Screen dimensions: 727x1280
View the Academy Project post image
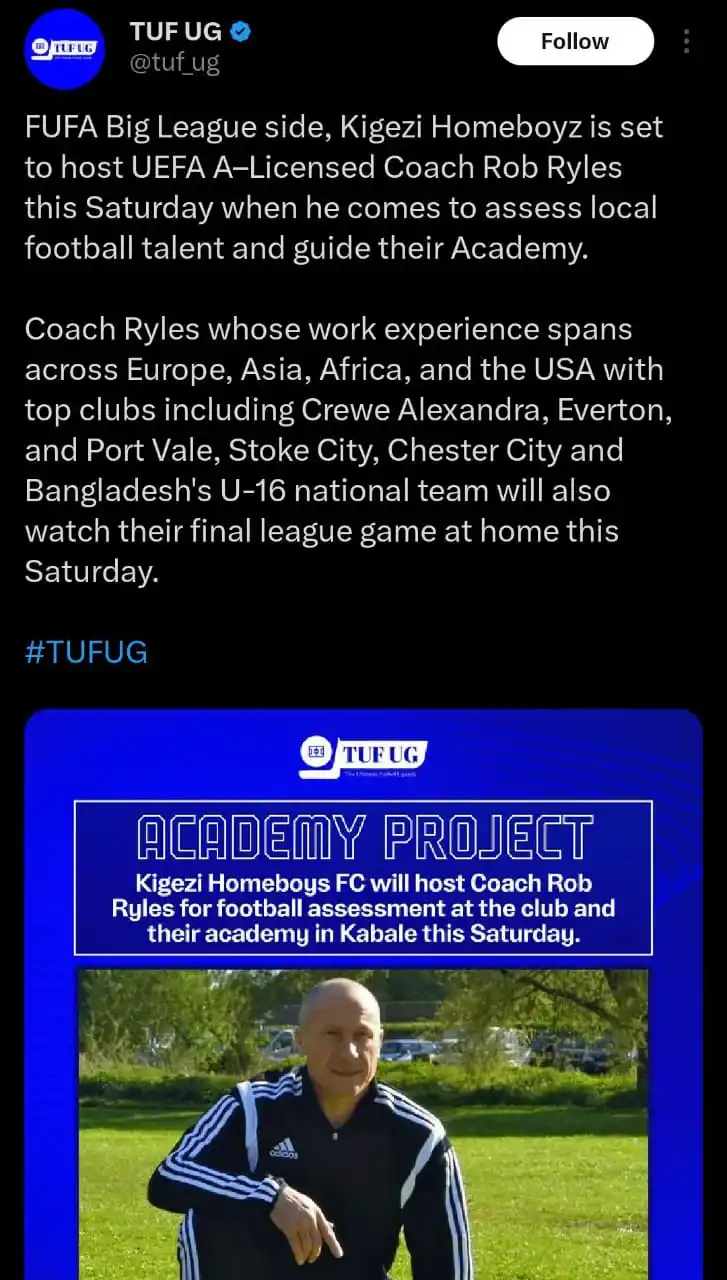(x=363, y=1000)
